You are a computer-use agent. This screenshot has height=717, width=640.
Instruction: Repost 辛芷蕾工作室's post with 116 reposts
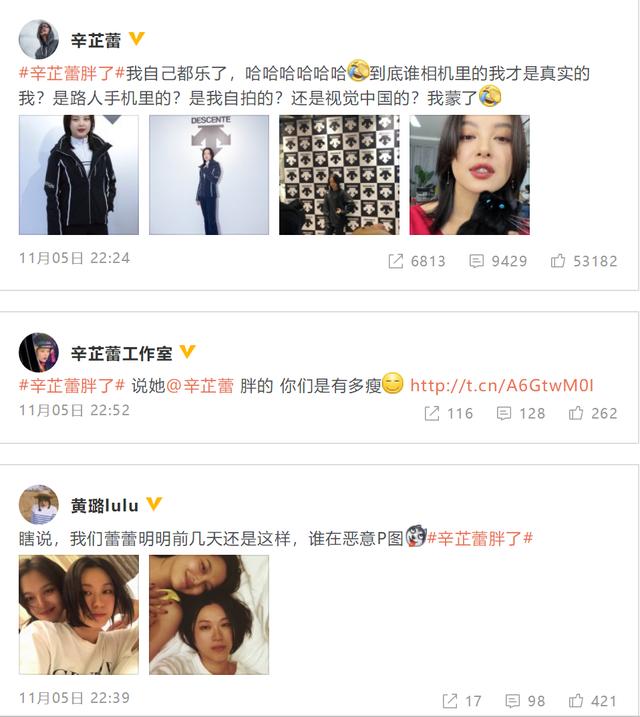(448, 413)
